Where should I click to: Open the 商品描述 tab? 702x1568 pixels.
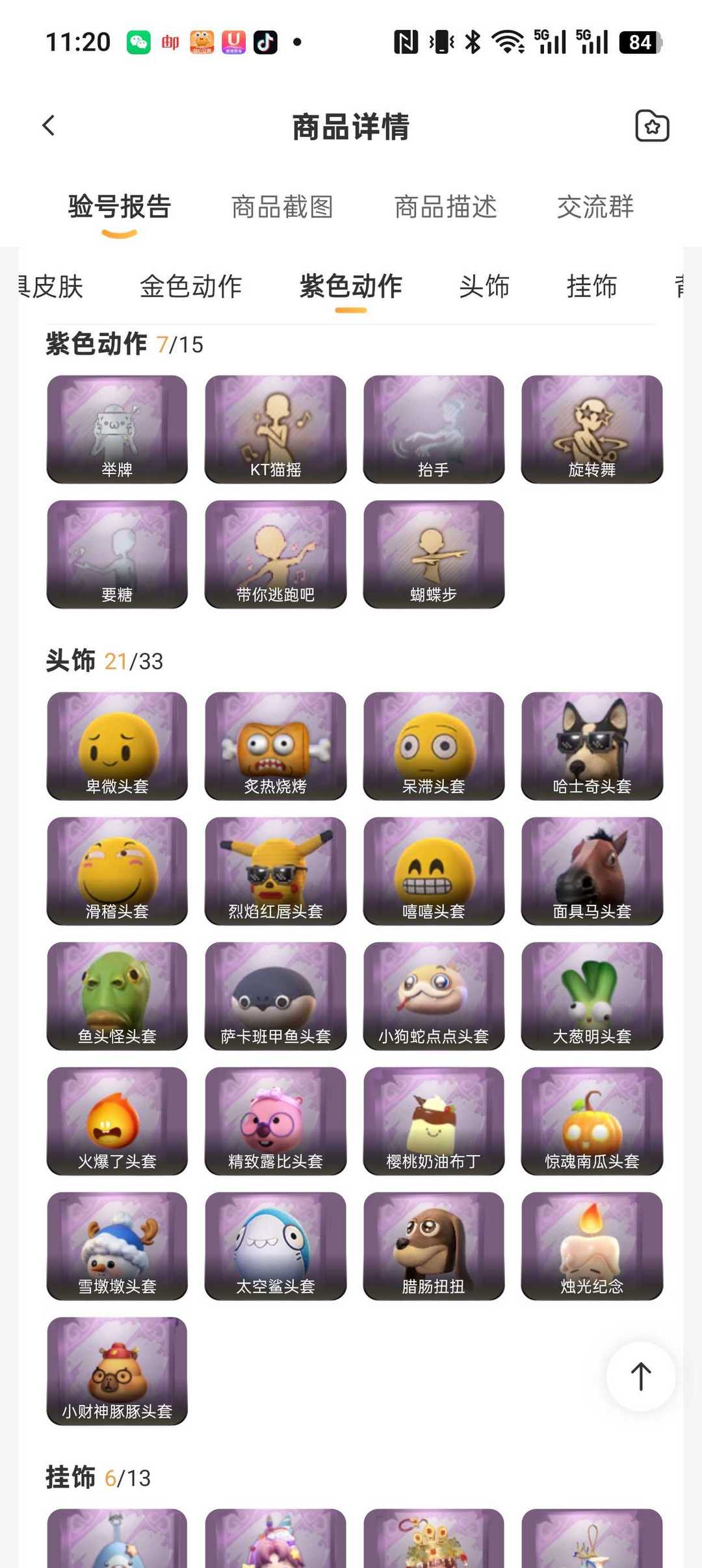pyautogui.click(x=445, y=207)
